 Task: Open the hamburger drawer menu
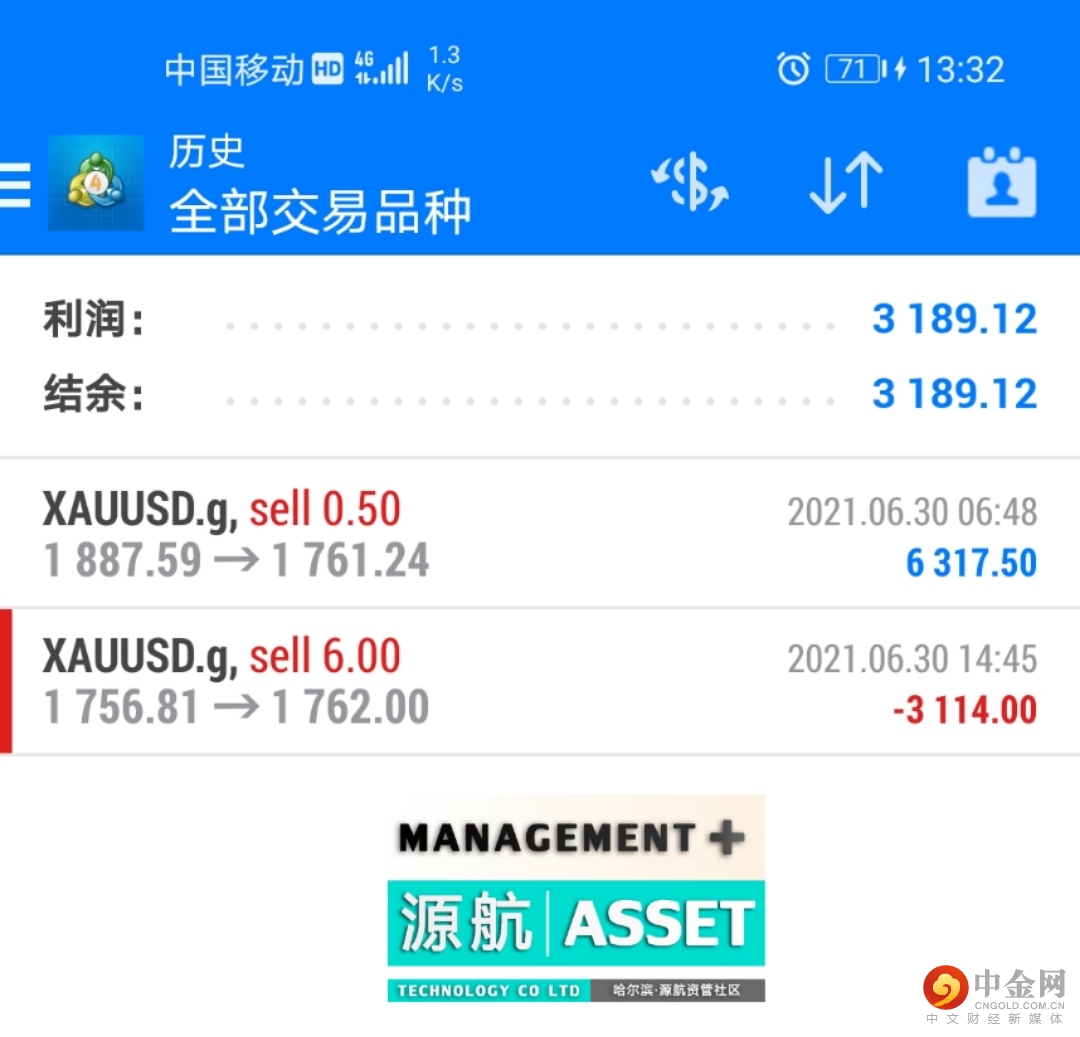click(x=15, y=184)
